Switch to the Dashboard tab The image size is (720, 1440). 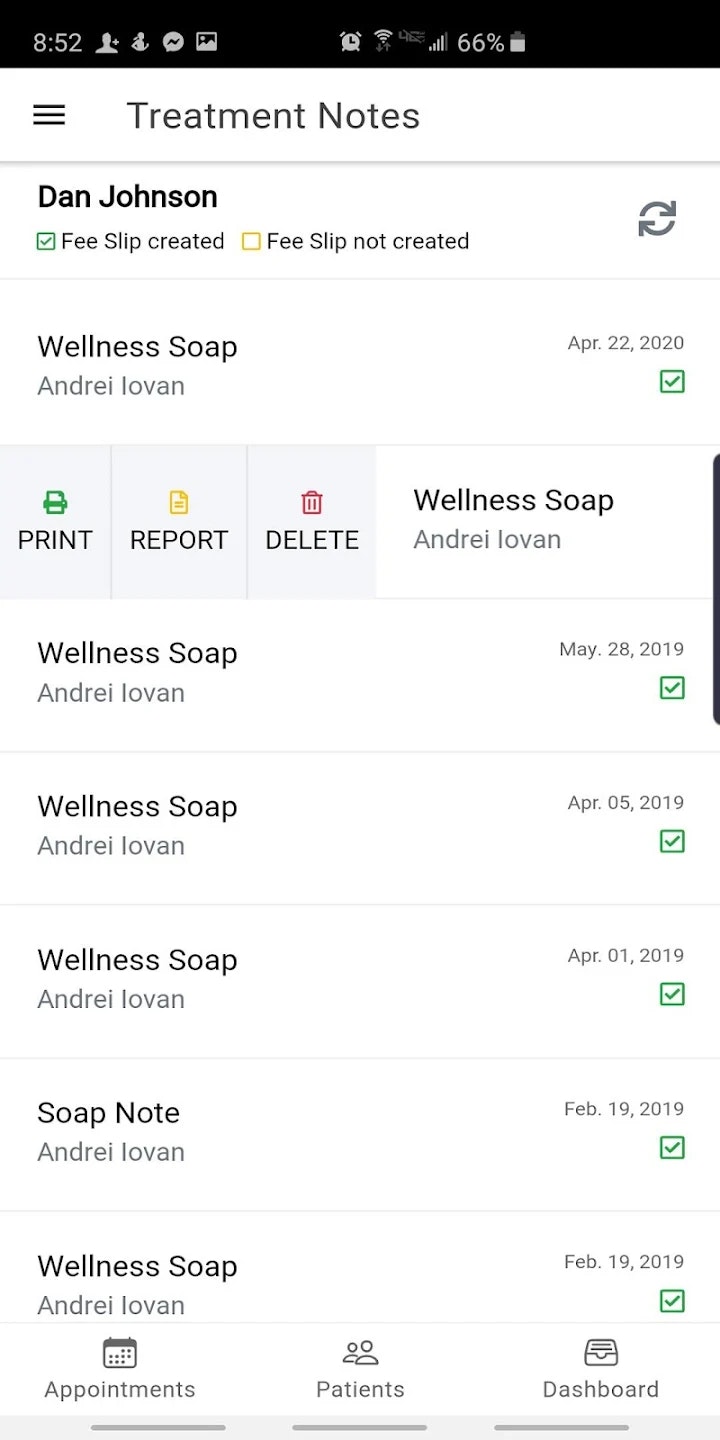(x=600, y=1369)
